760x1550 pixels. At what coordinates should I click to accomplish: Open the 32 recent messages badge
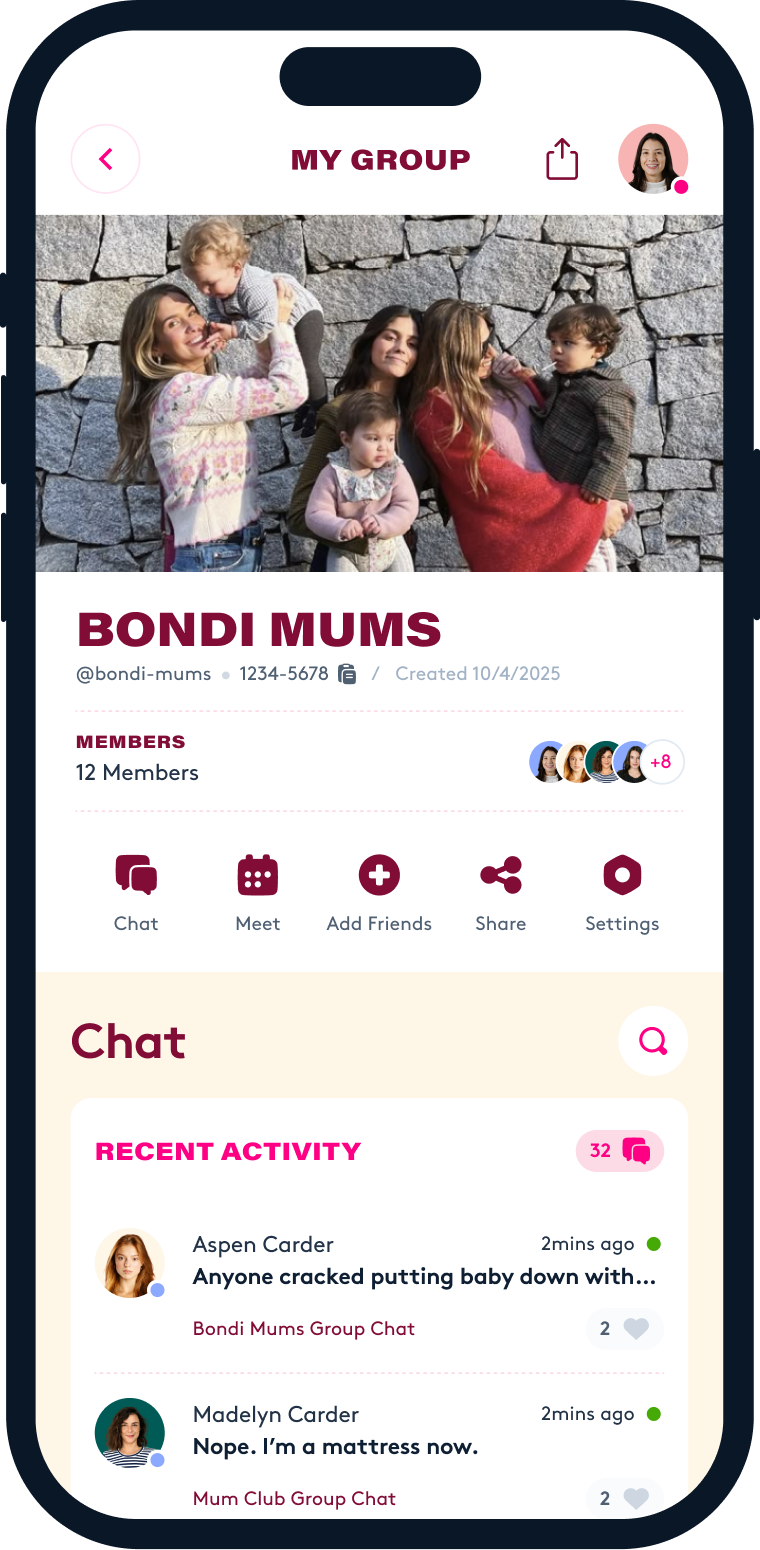[x=619, y=1151]
